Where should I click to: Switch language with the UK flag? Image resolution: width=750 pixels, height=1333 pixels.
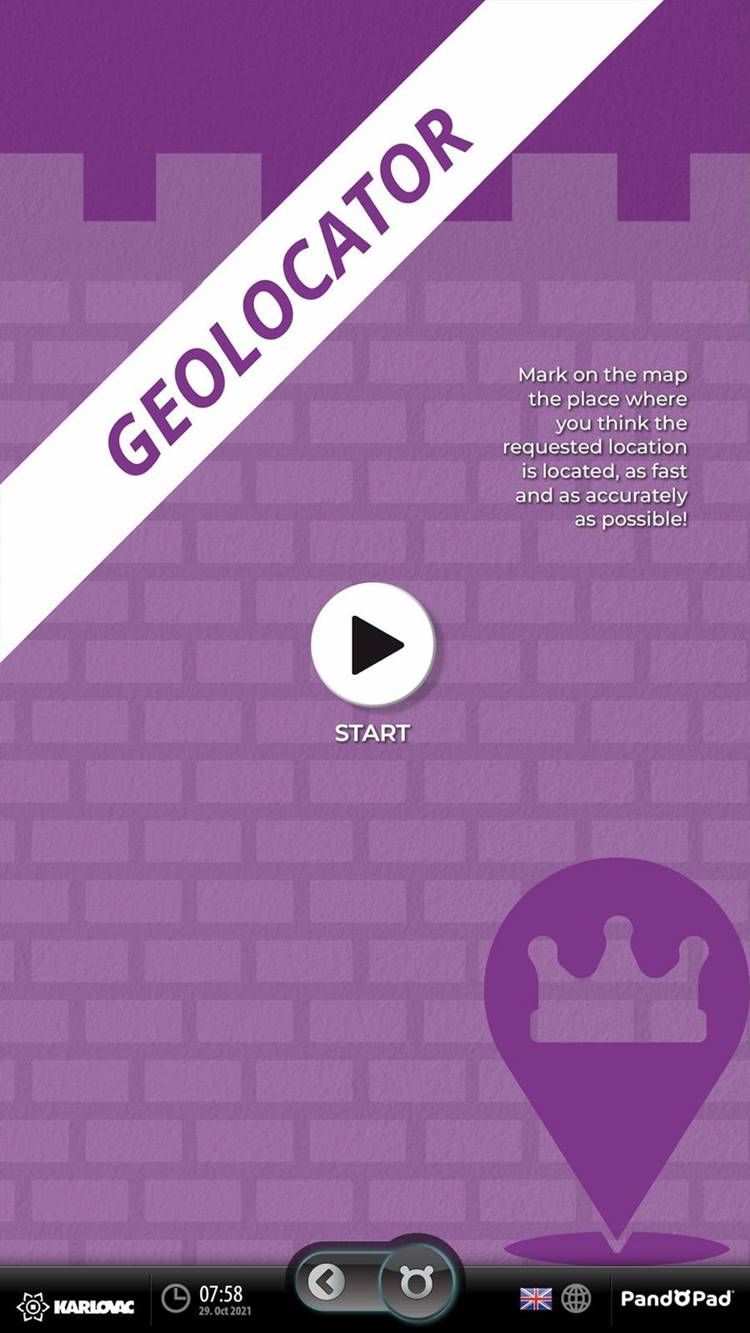[536, 1299]
